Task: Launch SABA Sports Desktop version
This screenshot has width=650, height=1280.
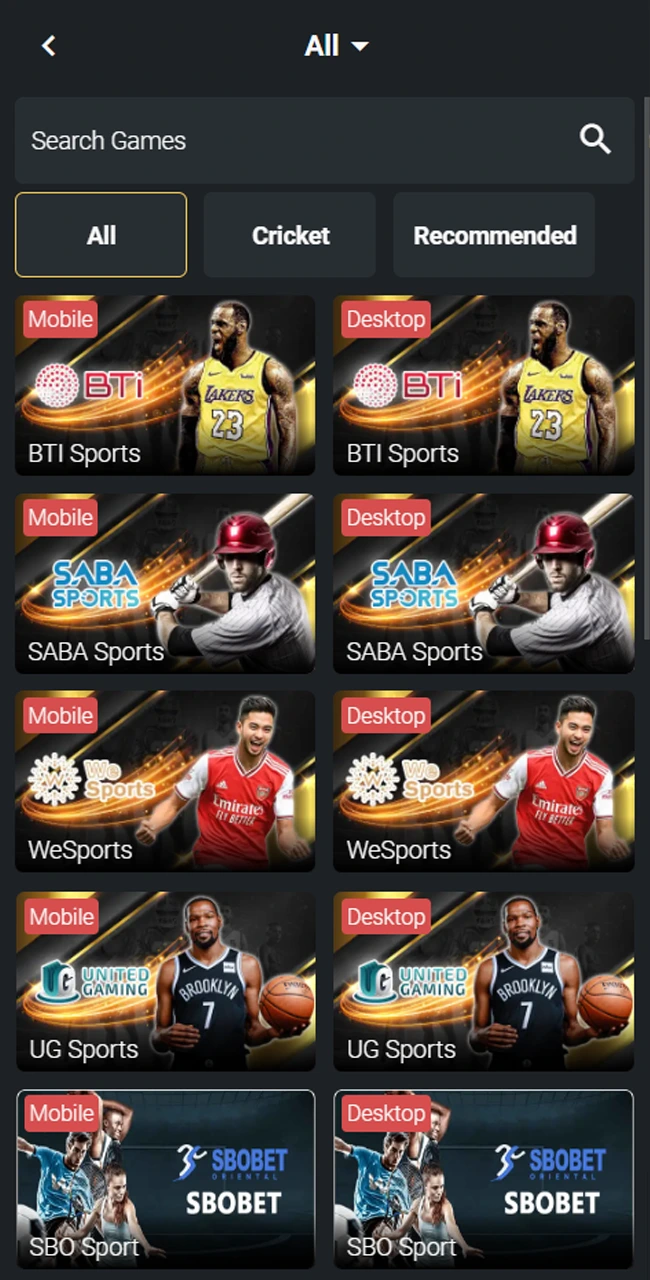Action: [483, 583]
